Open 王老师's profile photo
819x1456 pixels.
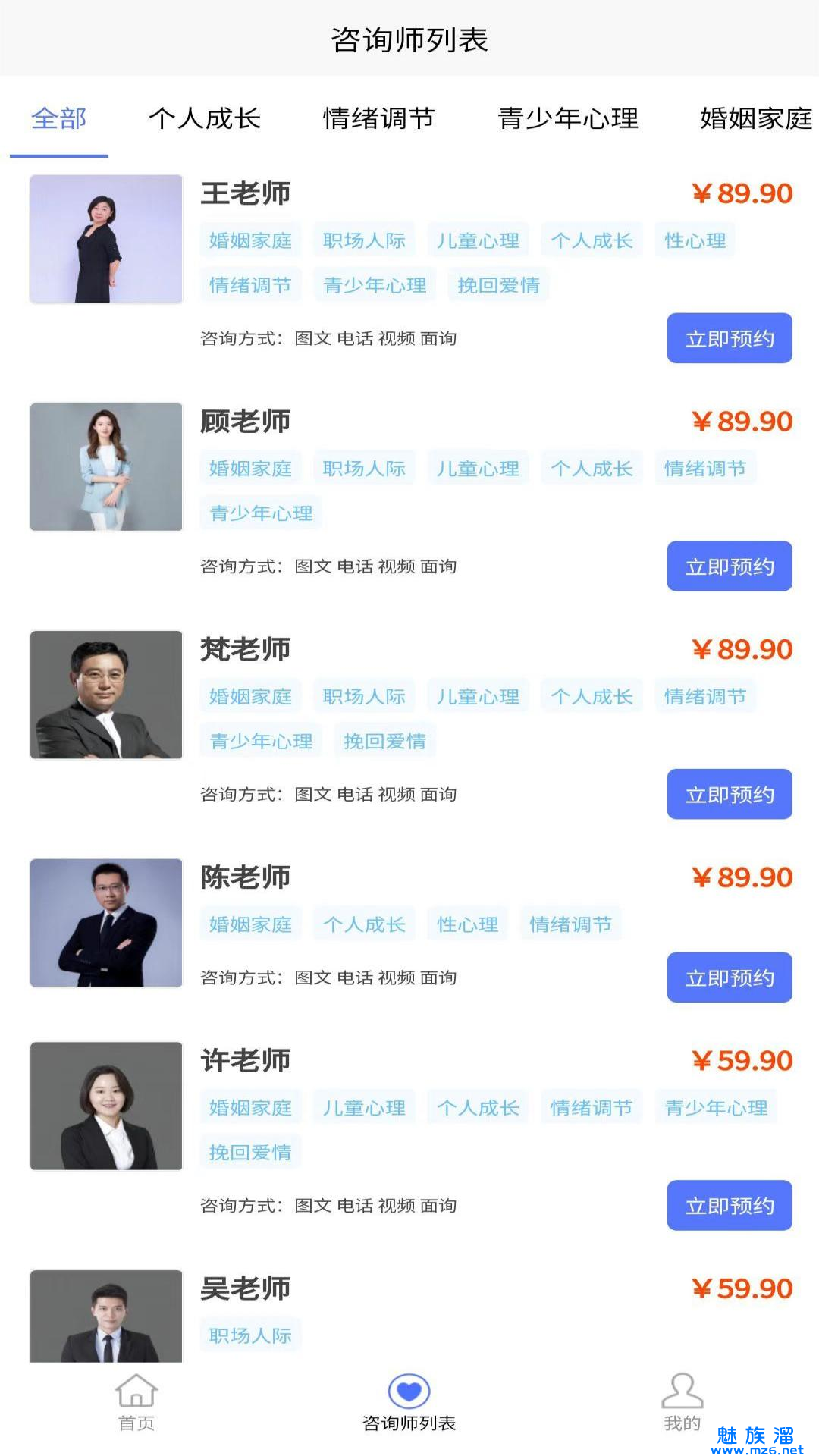point(106,239)
